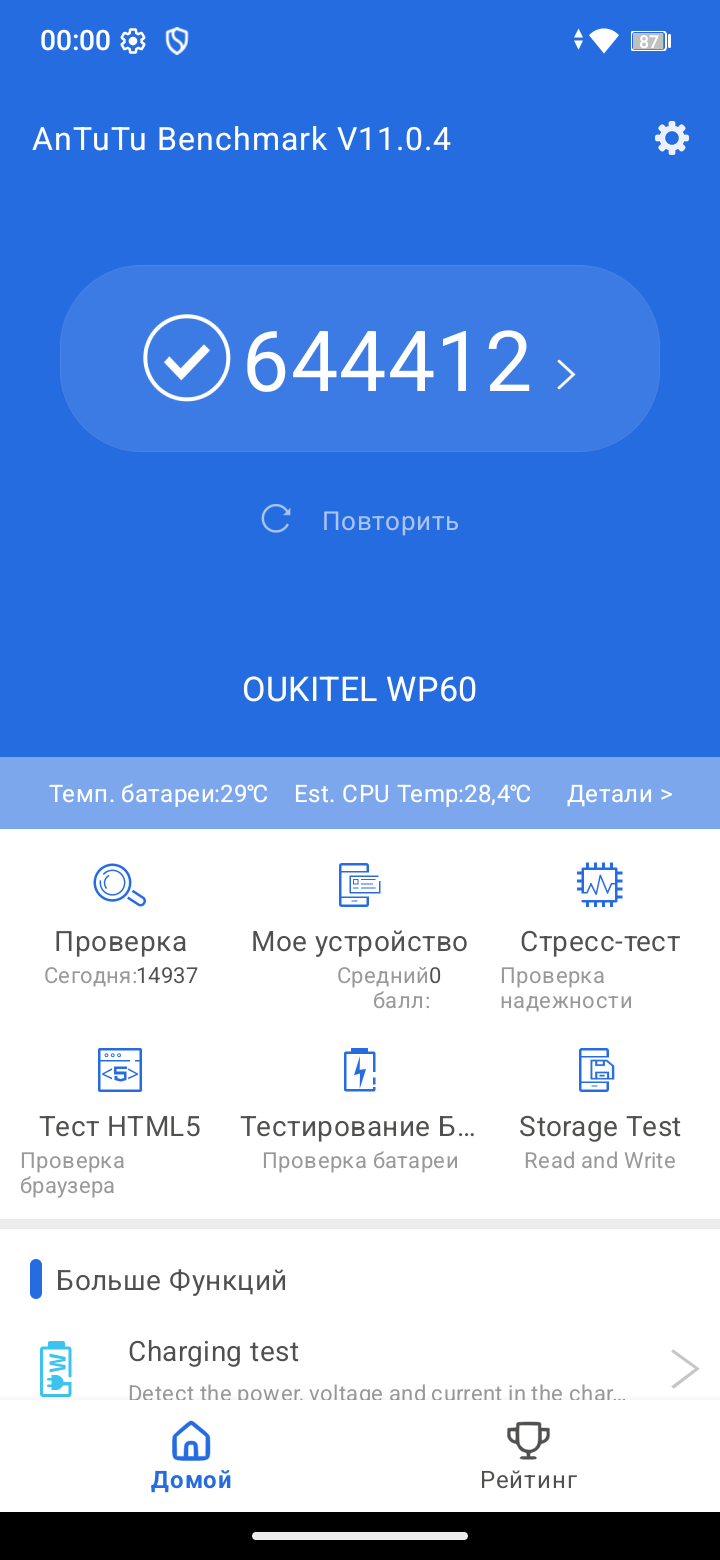Screen dimensions: 720x1560
Task: Open Storage Test Read and Write
Action: tap(600, 1105)
